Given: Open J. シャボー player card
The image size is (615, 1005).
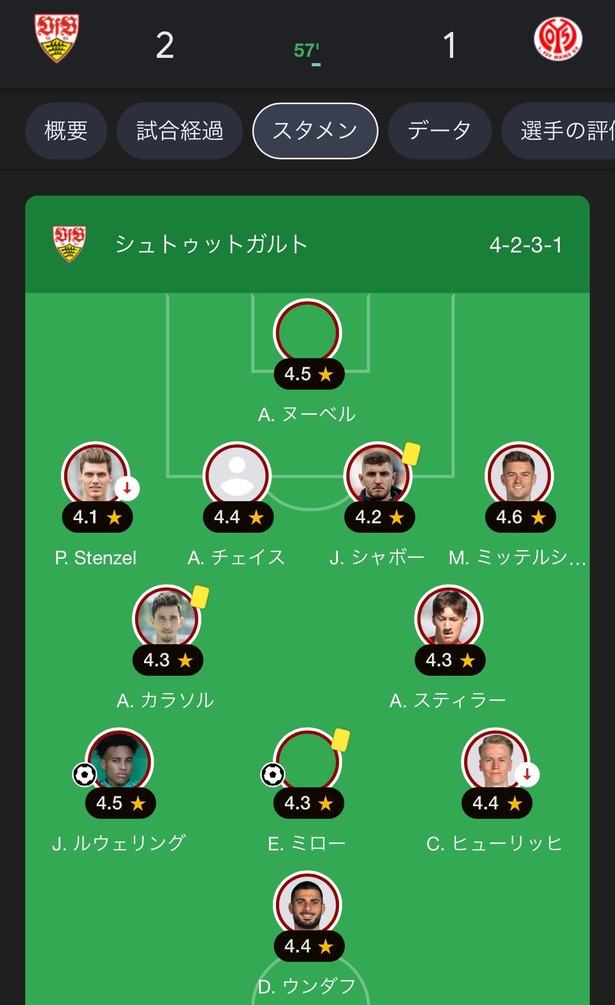Looking at the screenshot, I should point(378,504).
